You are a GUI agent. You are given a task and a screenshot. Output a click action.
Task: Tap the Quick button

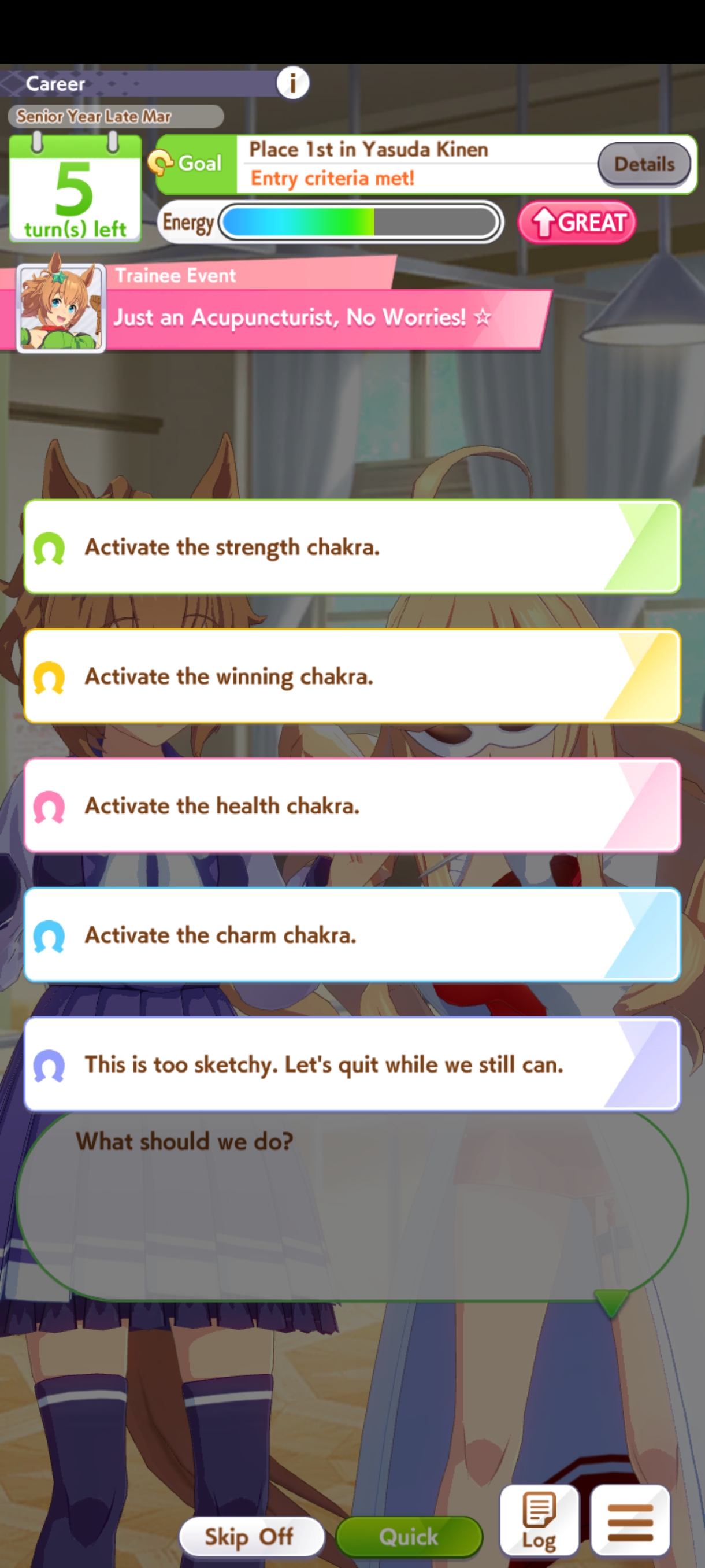coord(409,1536)
